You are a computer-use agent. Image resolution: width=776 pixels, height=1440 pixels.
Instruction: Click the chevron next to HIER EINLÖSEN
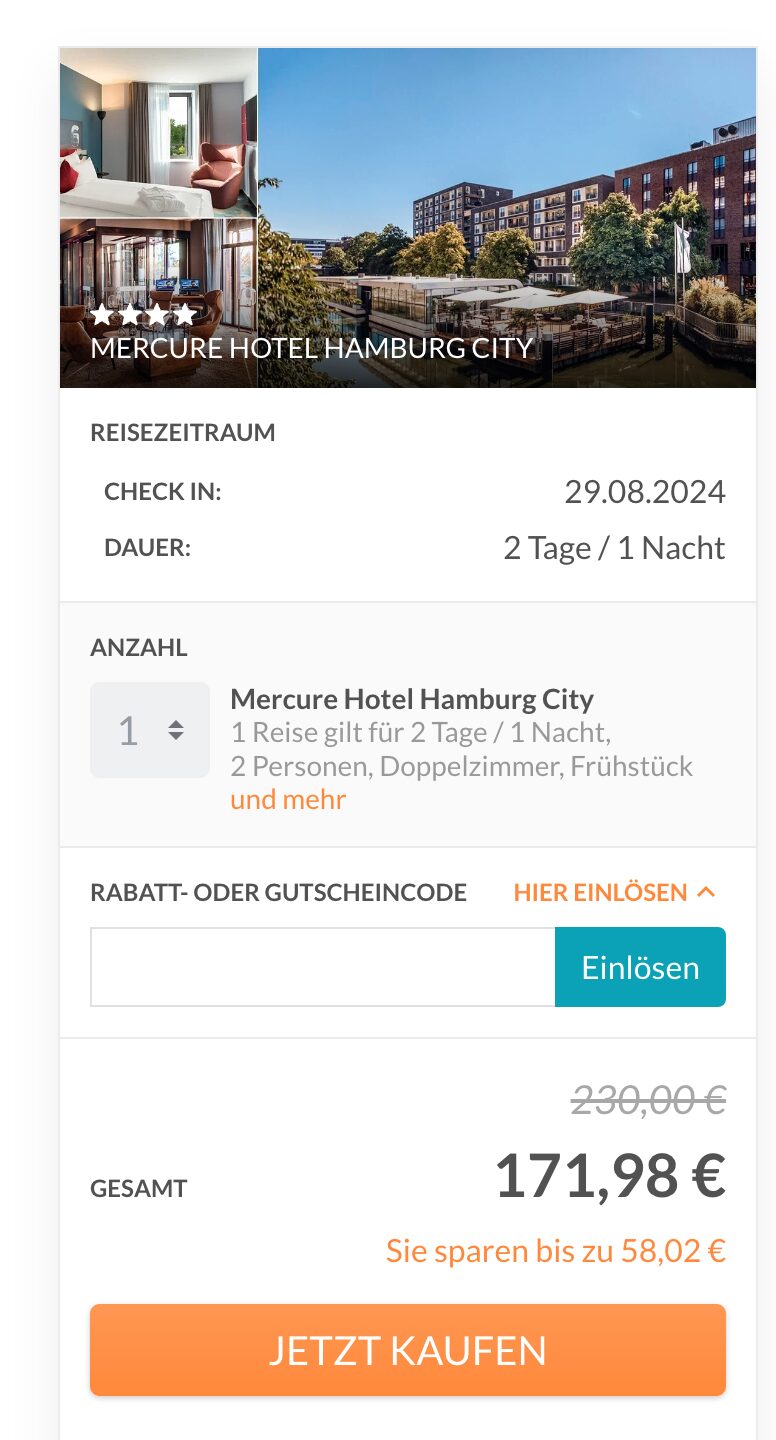coord(708,891)
